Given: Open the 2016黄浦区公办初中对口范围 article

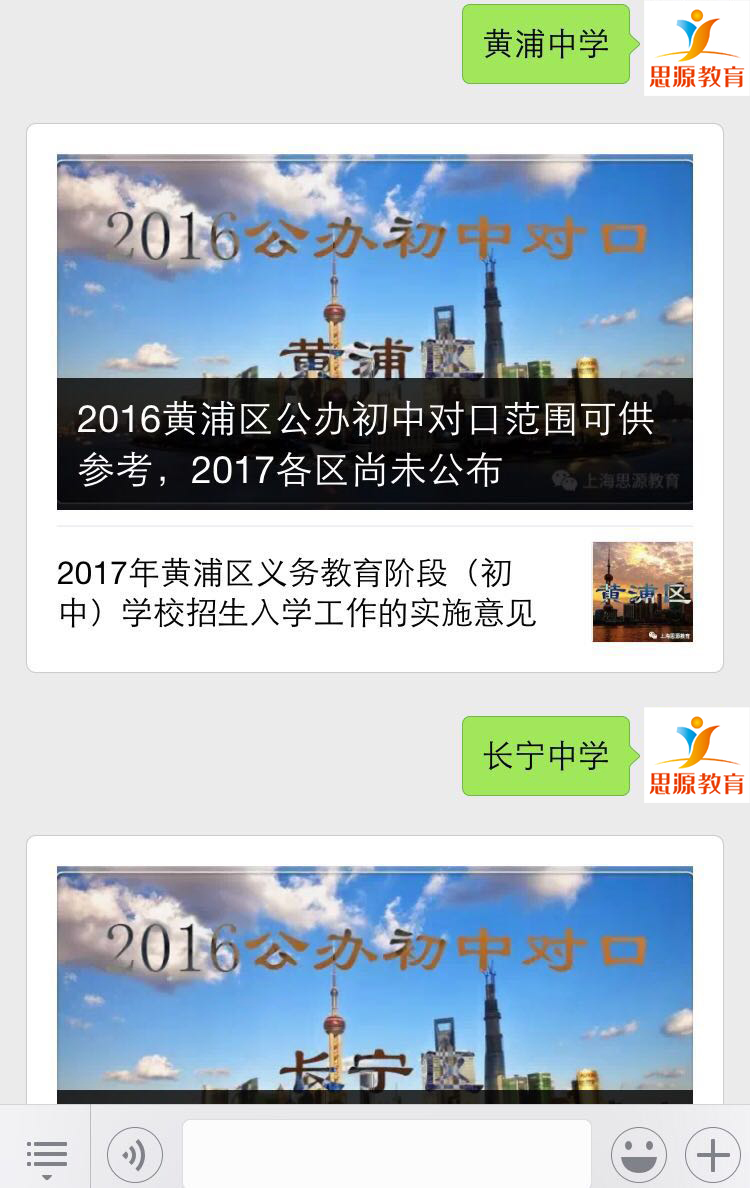Looking at the screenshot, I should click(374, 332).
